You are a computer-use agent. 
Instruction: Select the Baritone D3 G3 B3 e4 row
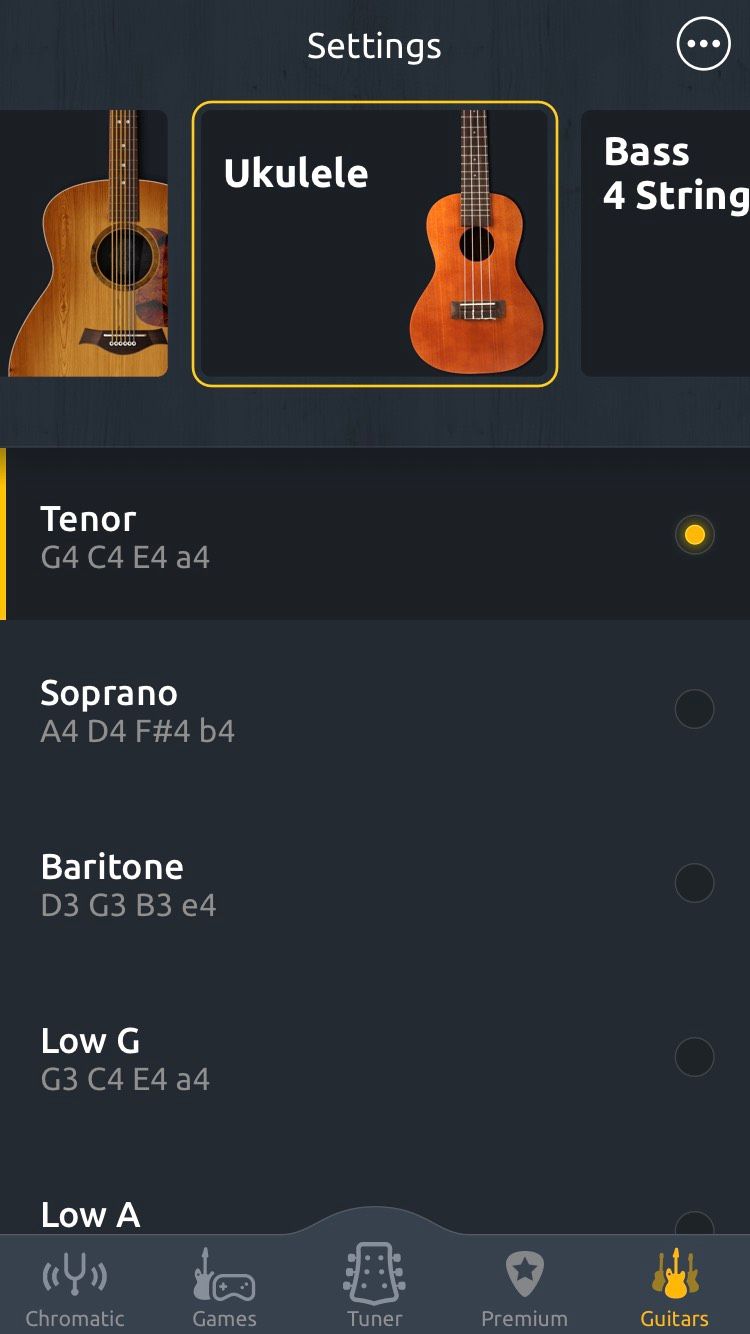click(x=300, y=883)
